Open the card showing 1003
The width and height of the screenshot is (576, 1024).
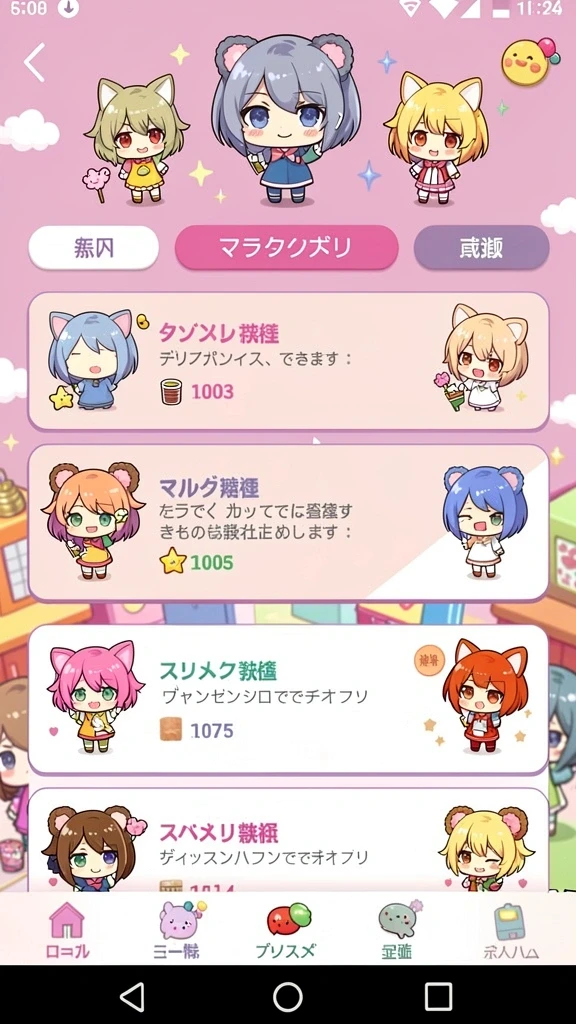[x=288, y=361]
